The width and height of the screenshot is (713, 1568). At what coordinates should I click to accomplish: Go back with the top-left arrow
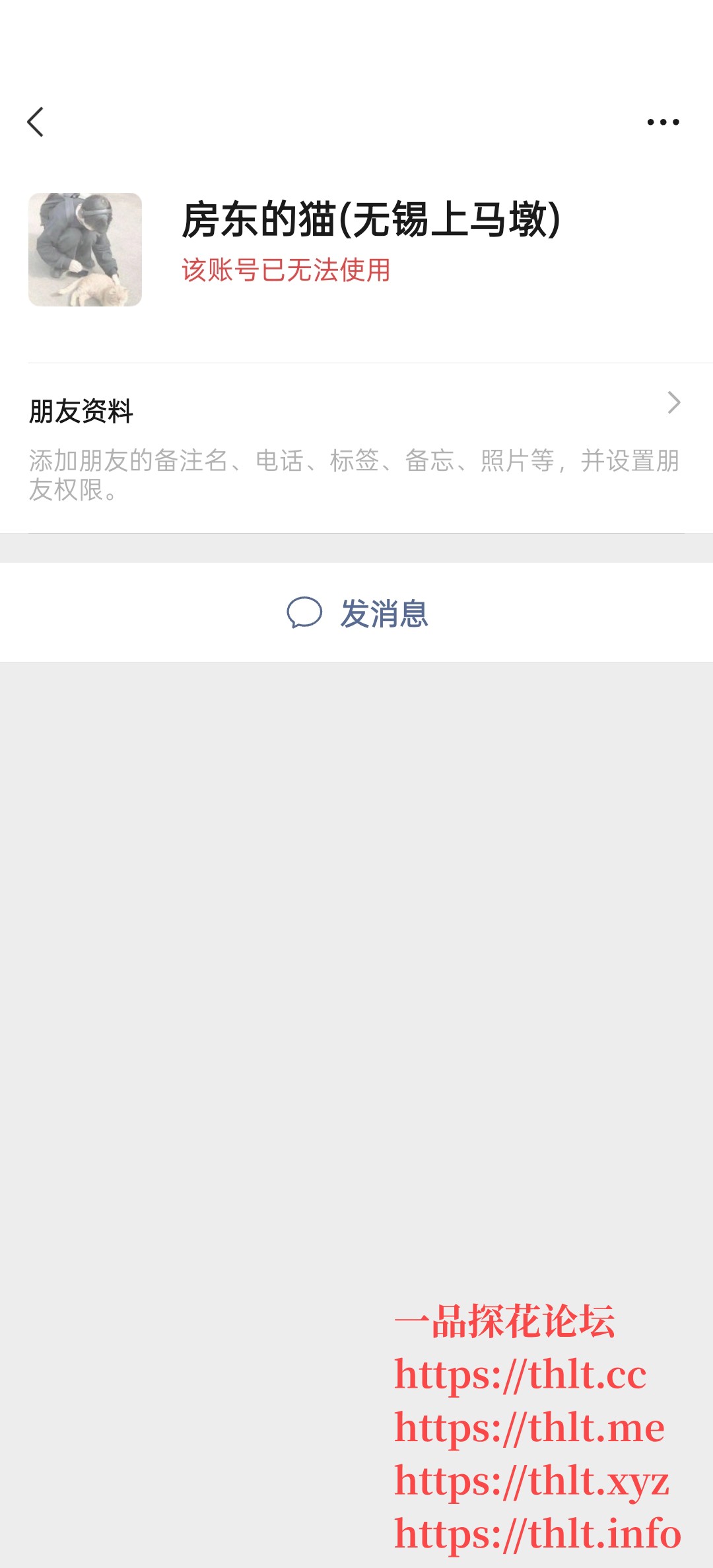tap(36, 122)
